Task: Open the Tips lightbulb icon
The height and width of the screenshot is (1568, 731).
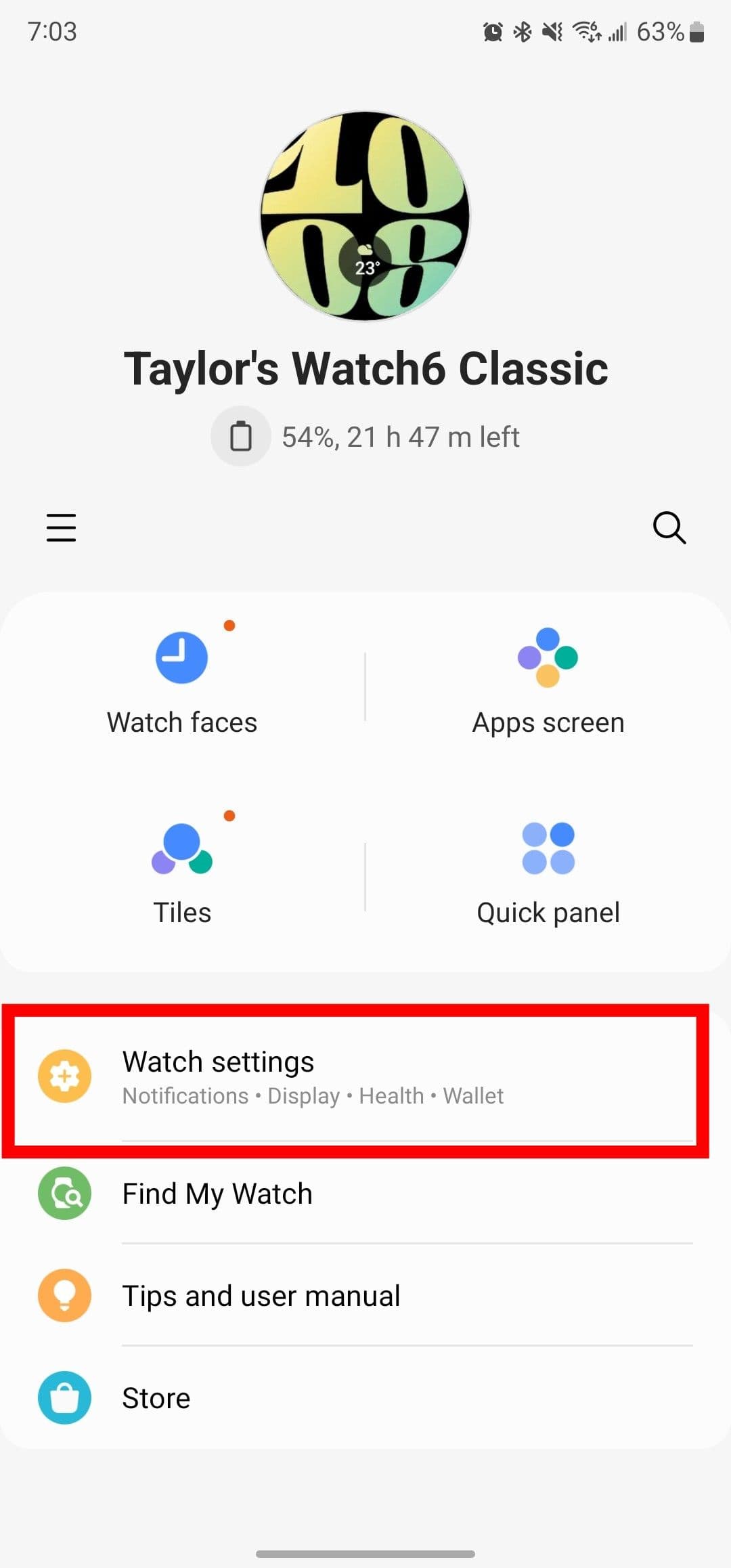Action: coord(64,1295)
